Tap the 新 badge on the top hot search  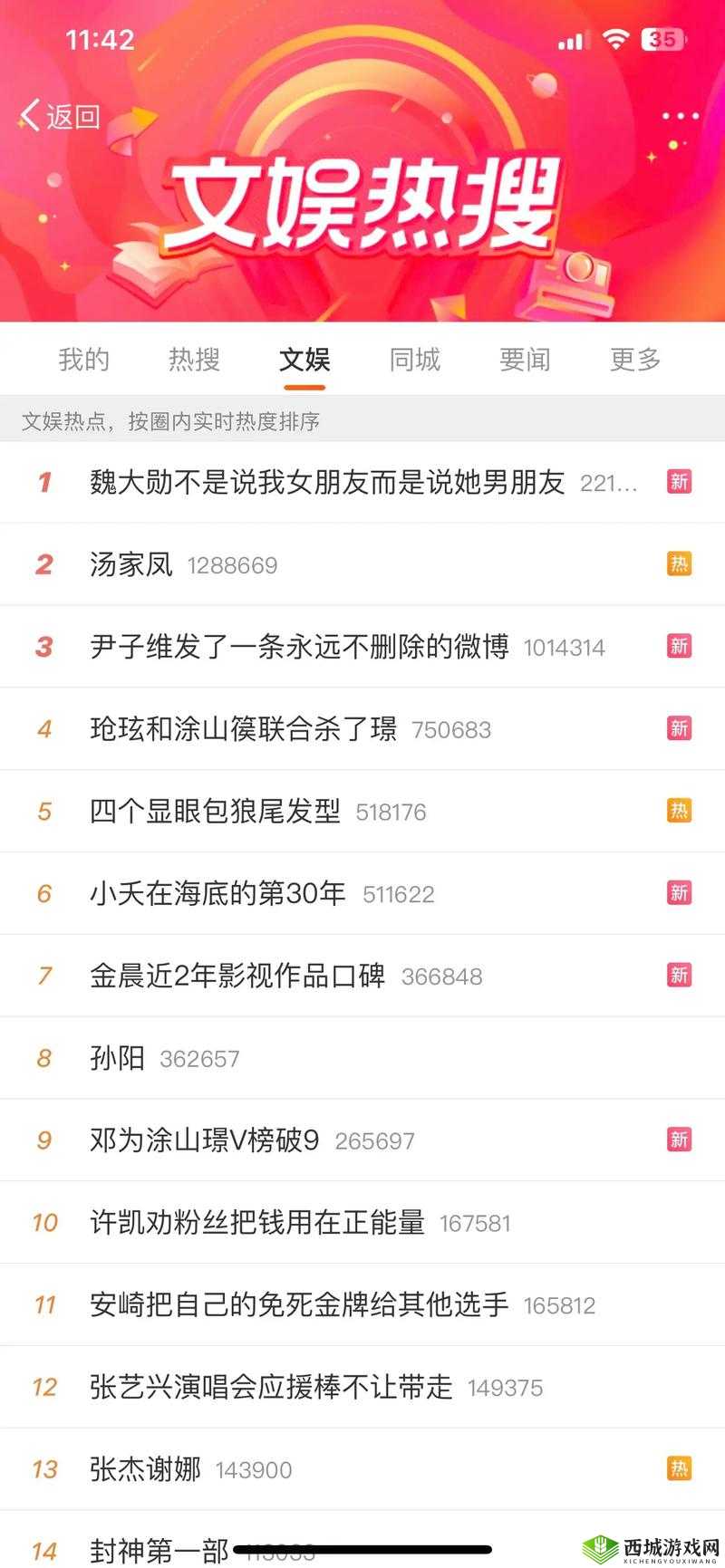[x=679, y=482]
